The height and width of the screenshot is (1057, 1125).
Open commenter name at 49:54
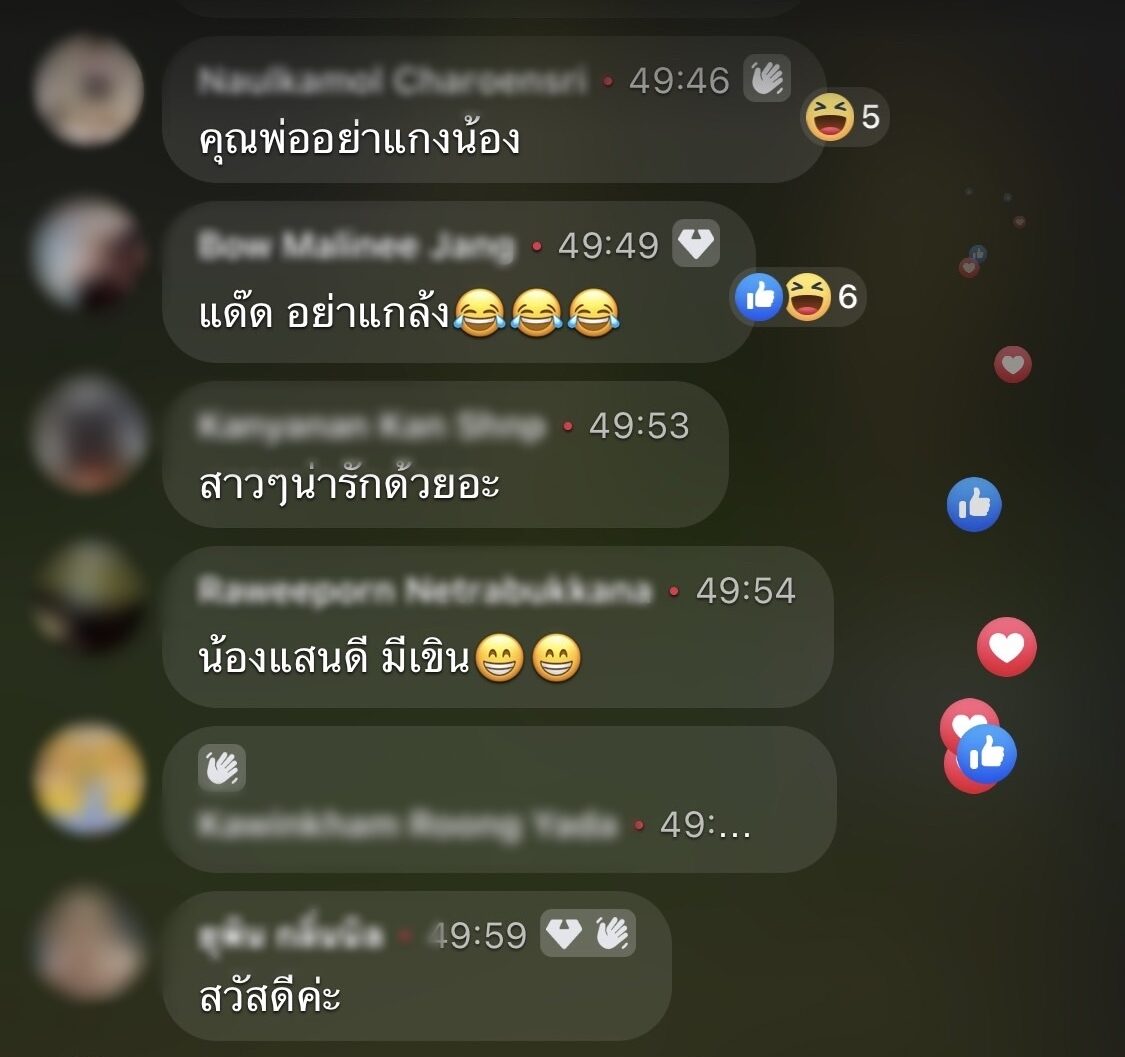pyautogui.click(x=425, y=592)
